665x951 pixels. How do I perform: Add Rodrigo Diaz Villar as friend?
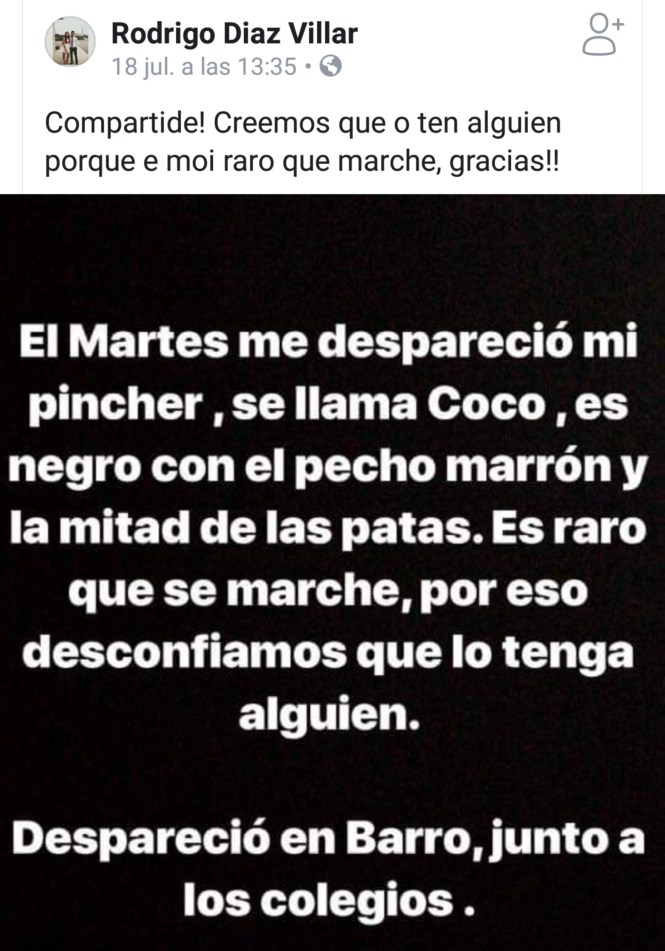(603, 36)
